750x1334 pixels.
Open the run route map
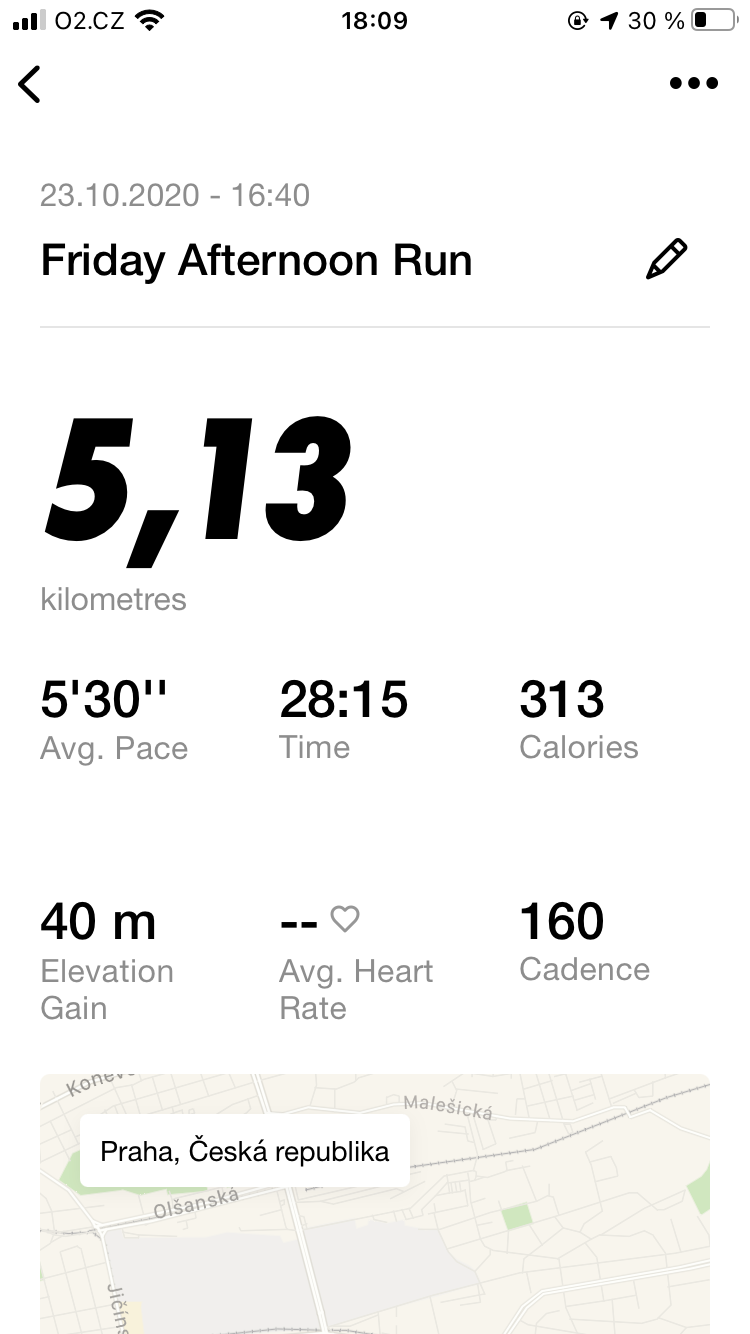[375, 1204]
